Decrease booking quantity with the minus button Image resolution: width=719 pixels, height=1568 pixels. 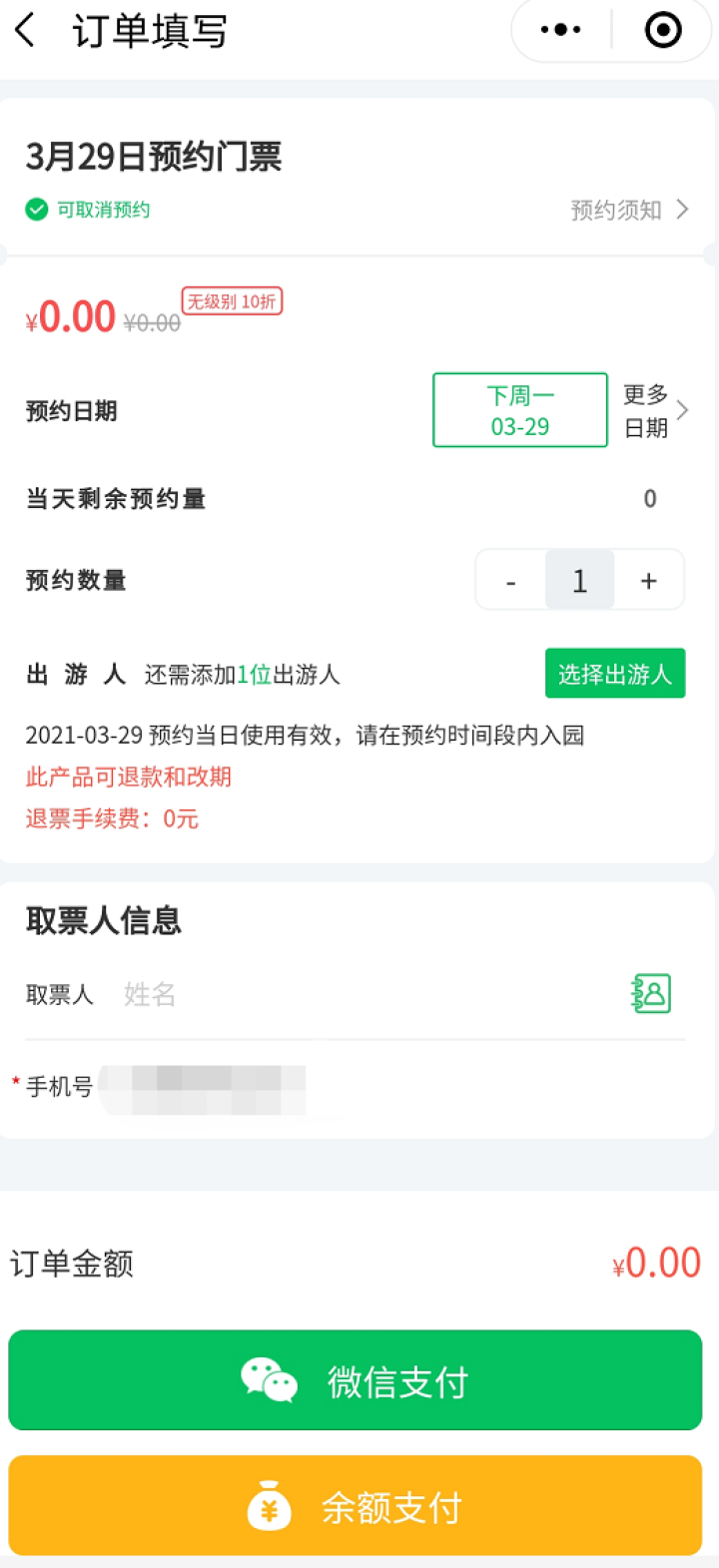click(x=511, y=581)
